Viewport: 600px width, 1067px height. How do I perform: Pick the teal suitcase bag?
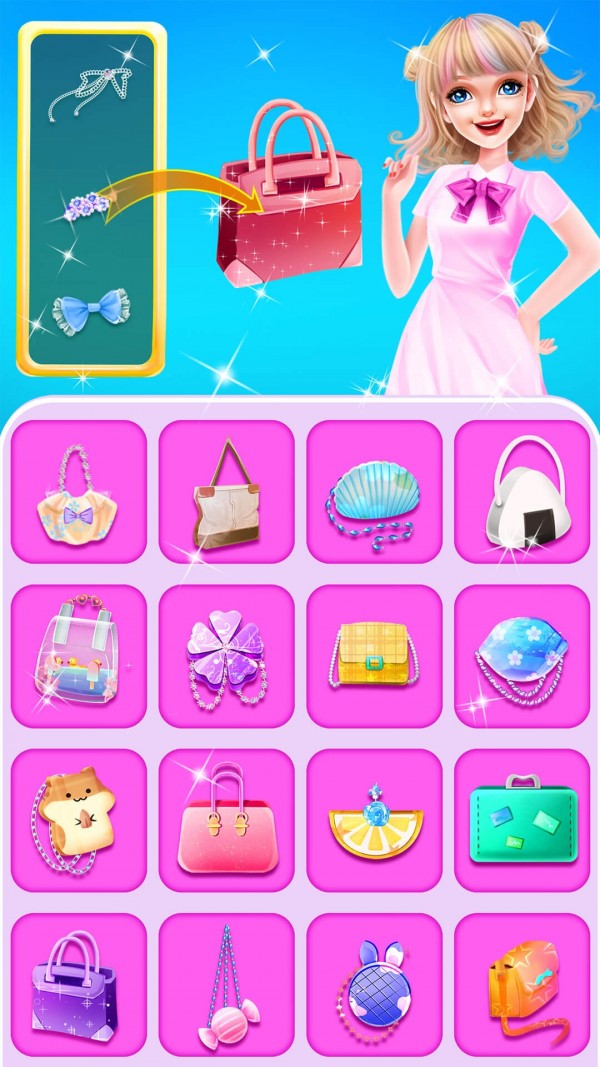(x=522, y=820)
